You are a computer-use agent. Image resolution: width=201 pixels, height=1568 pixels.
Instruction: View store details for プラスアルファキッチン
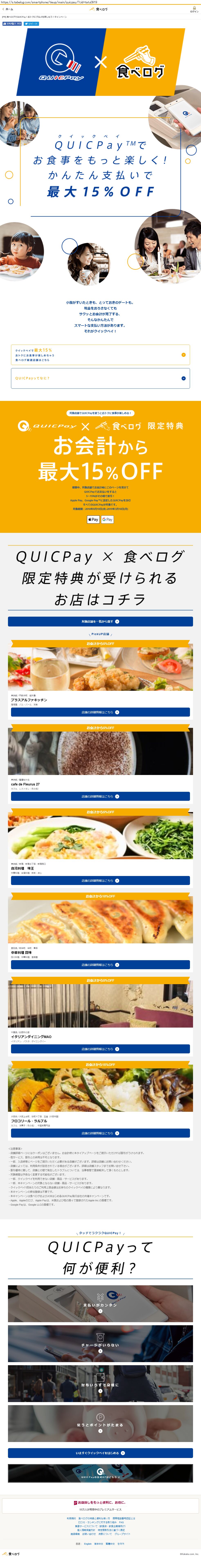100,712
